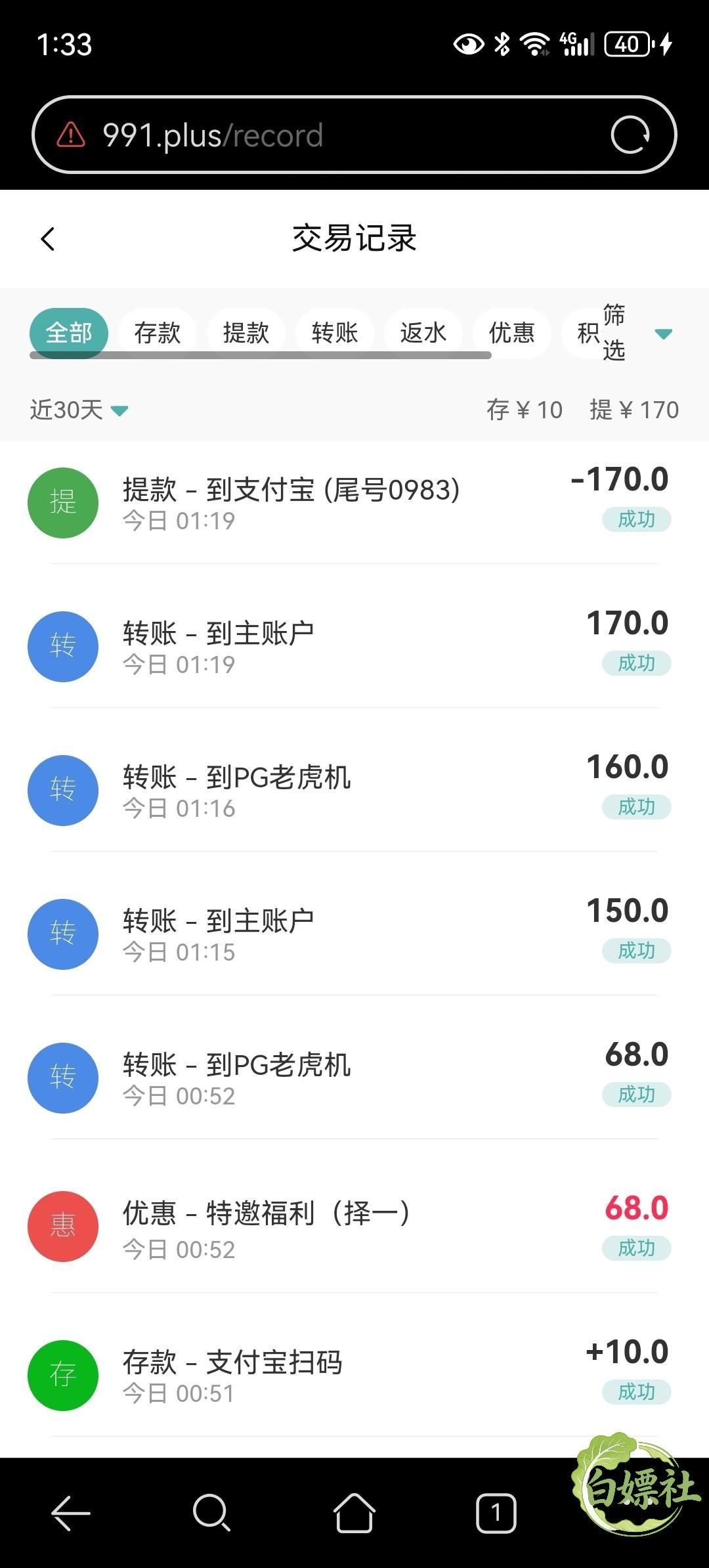
Task: Go back from 交易记录 page
Action: pos(48,239)
